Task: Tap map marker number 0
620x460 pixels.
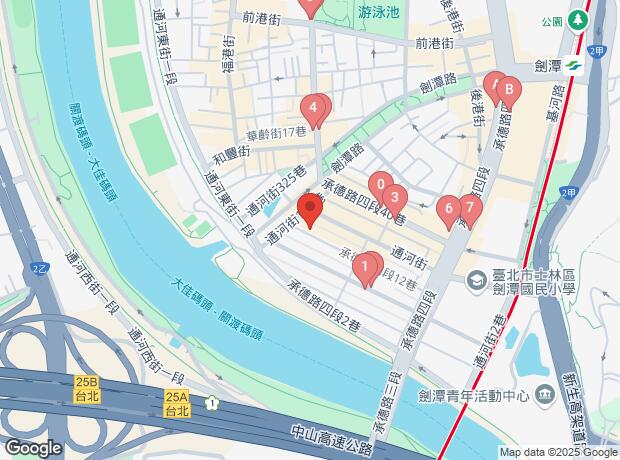Action: [x=379, y=184]
